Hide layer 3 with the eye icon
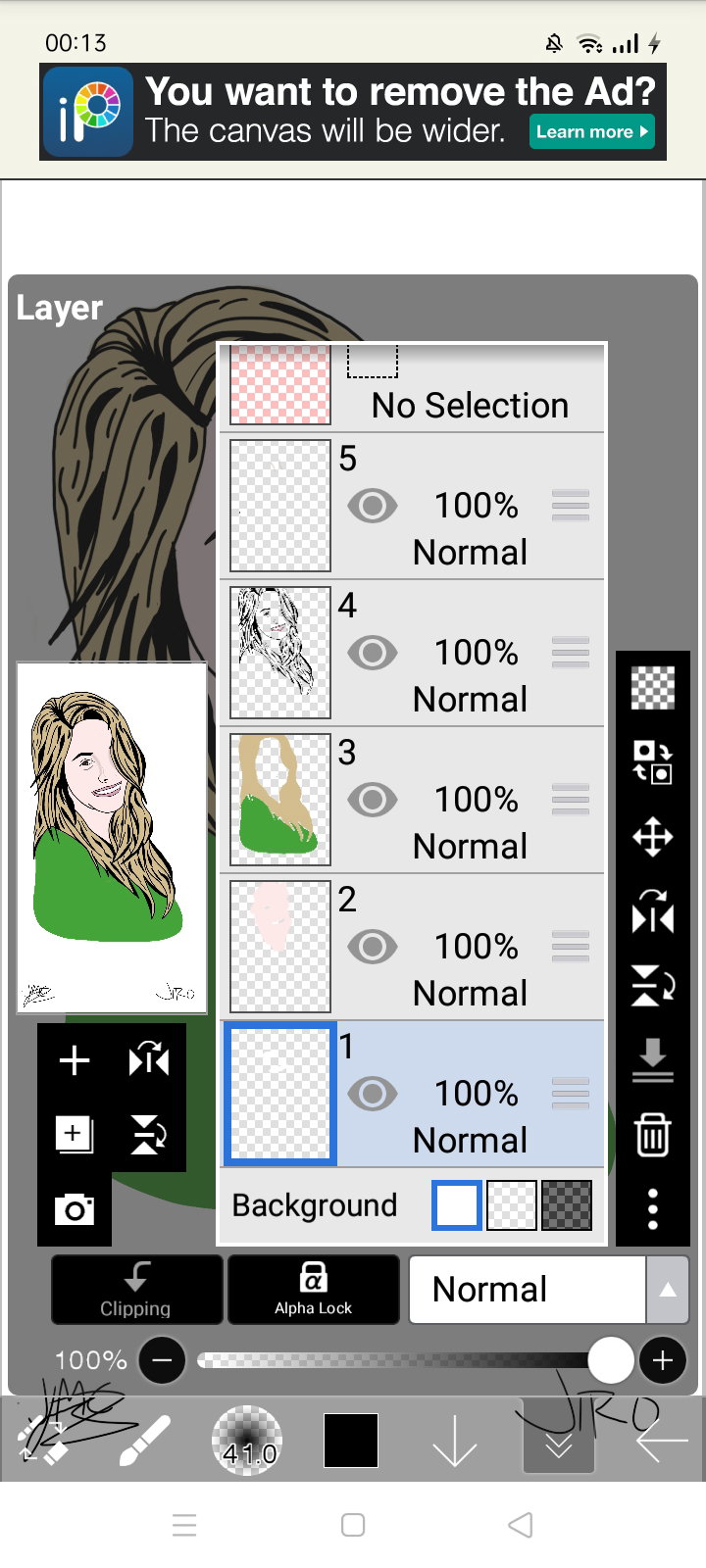Screen dimensions: 706x1568 [x=373, y=800]
